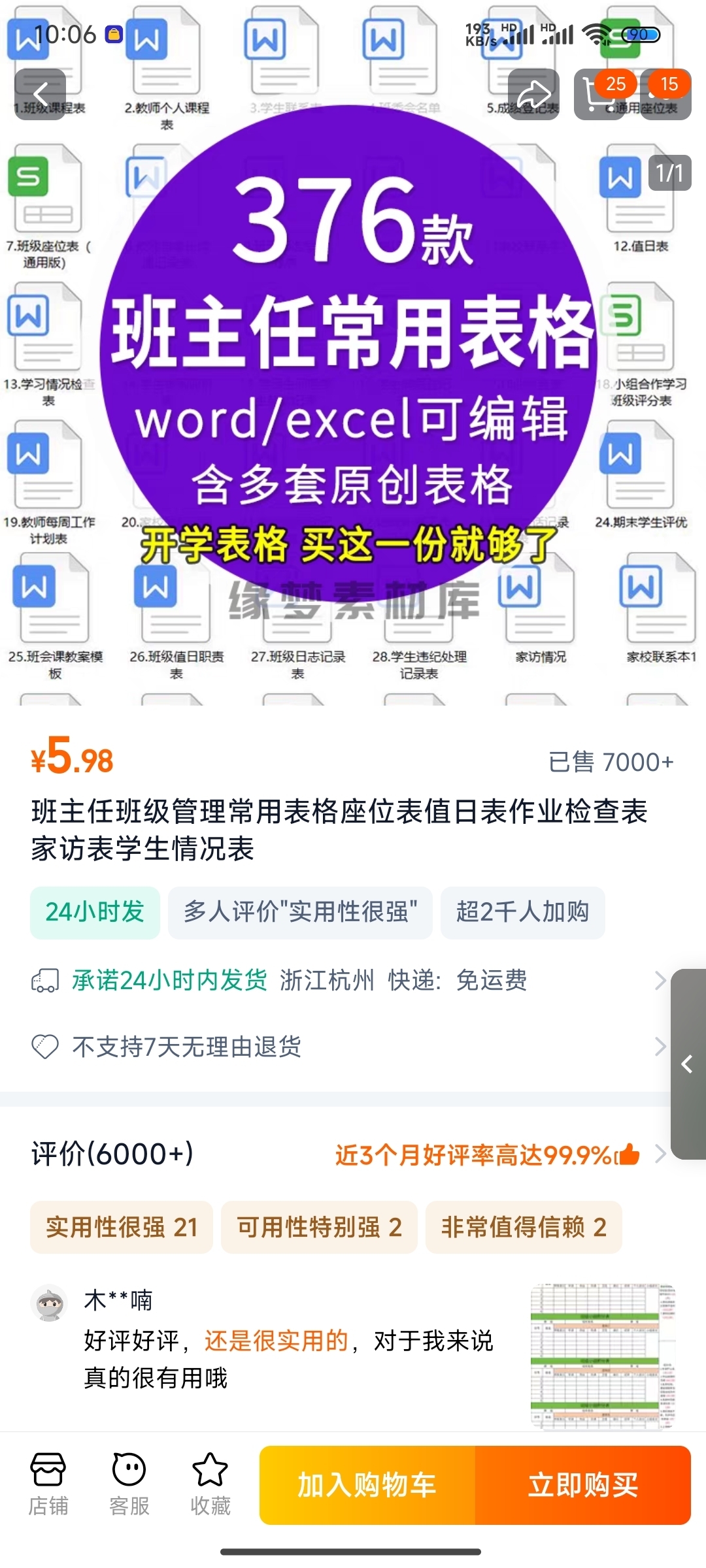Open the shopping cart with 25 items
Image resolution: width=706 pixels, height=1568 pixels.
[599, 95]
